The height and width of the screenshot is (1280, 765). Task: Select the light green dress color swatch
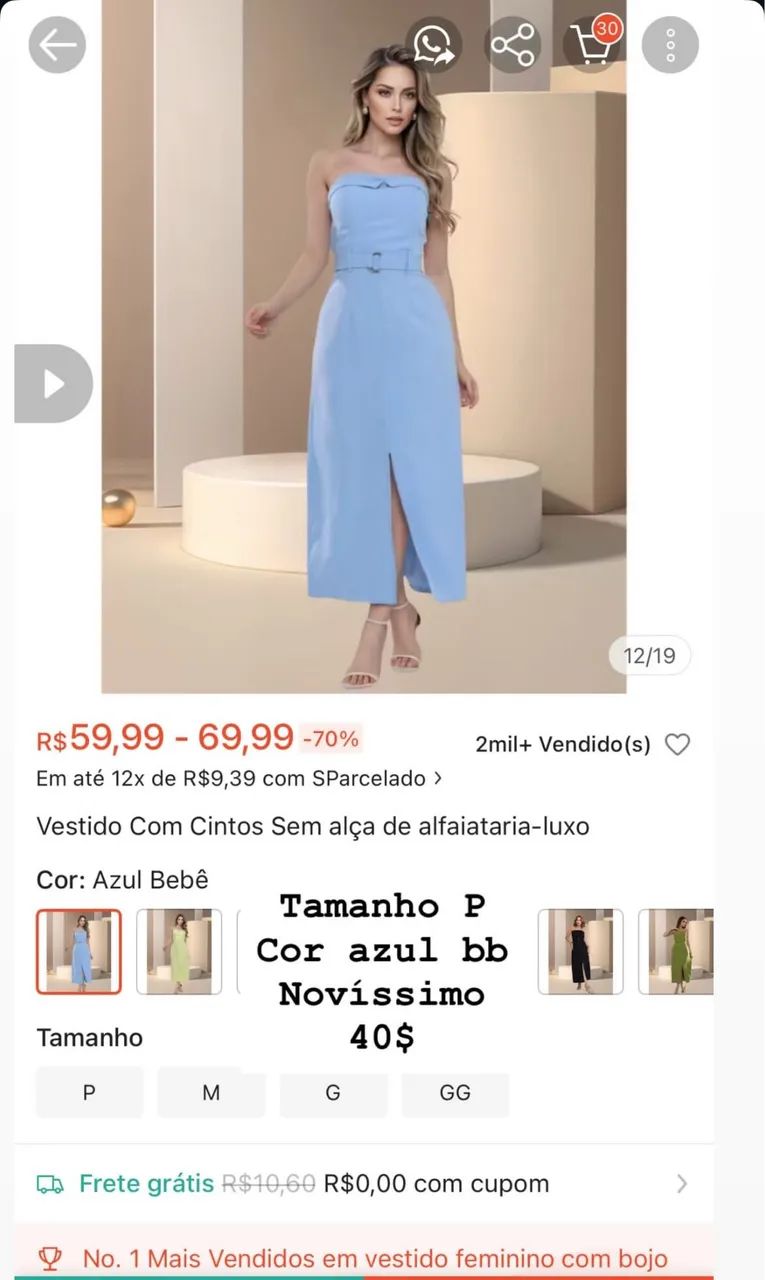(179, 951)
